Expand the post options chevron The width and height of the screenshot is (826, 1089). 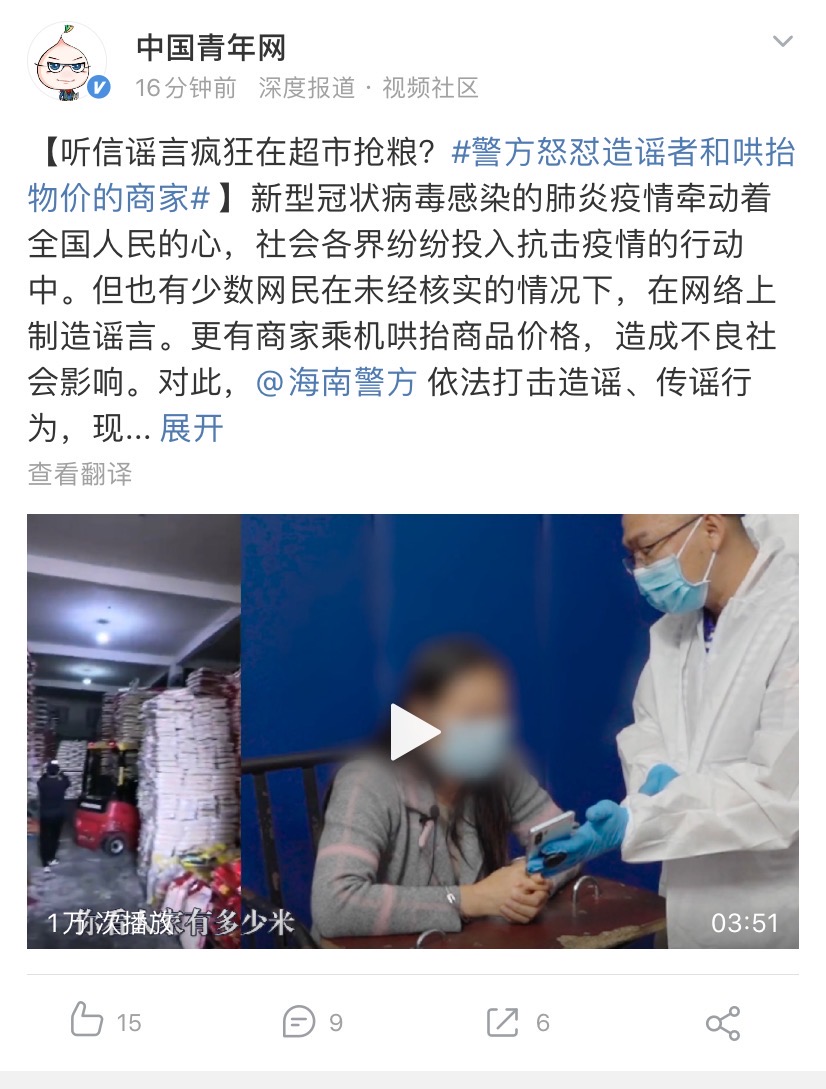[x=782, y=42]
